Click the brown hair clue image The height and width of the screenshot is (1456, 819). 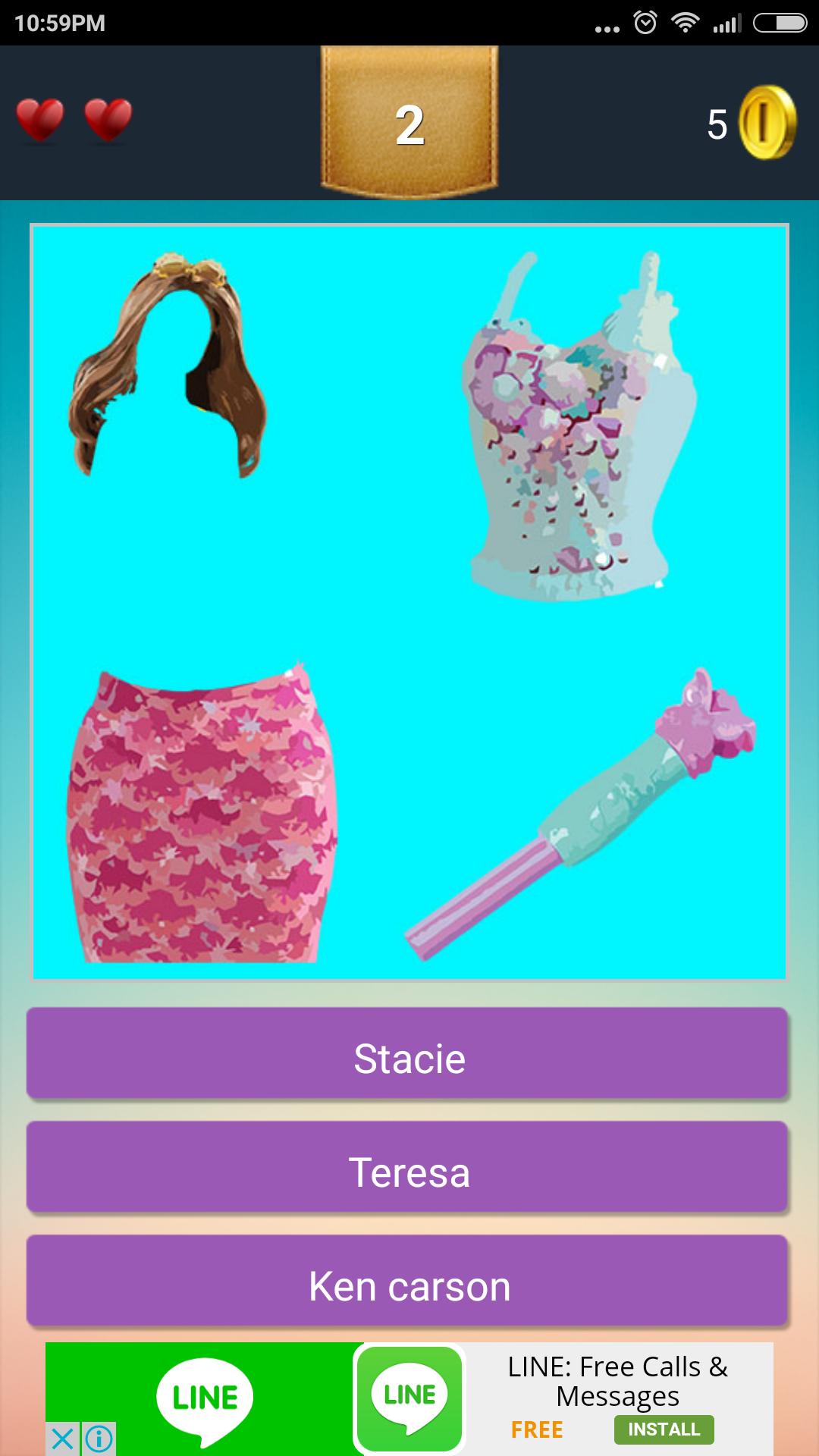tap(167, 364)
